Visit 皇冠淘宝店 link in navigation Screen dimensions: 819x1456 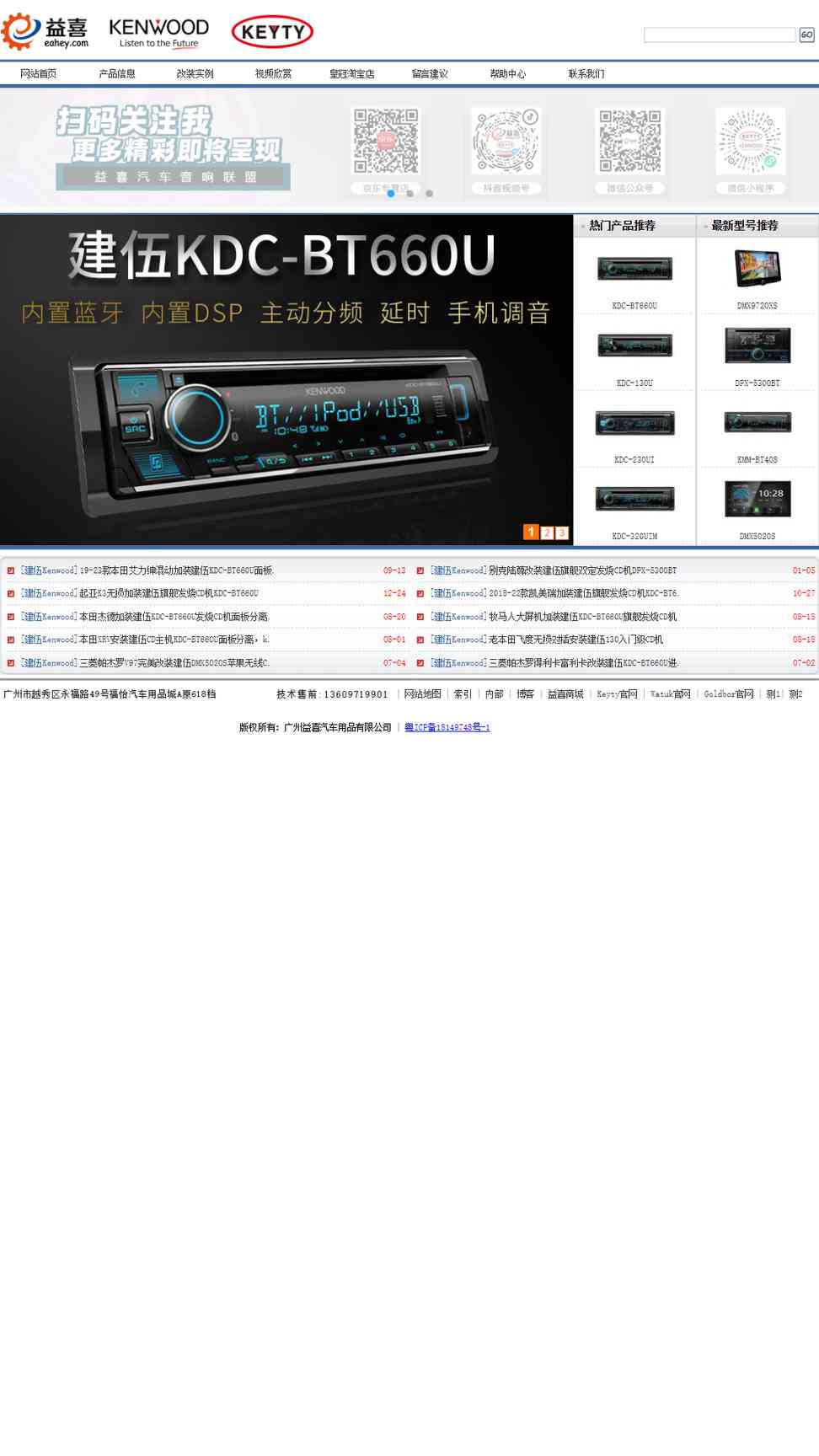(x=351, y=74)
